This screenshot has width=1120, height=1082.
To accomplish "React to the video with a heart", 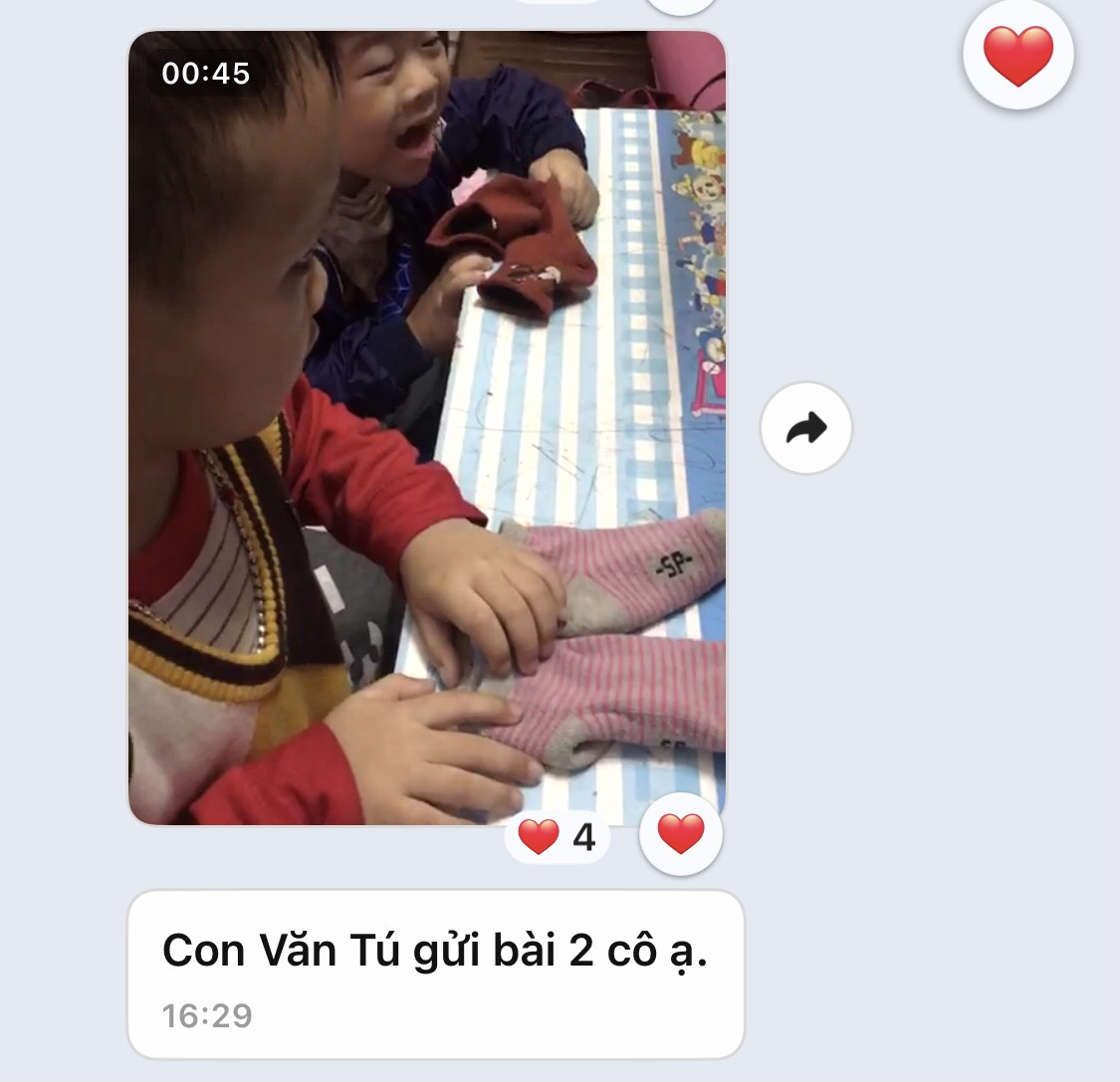I will coord(681,834).
